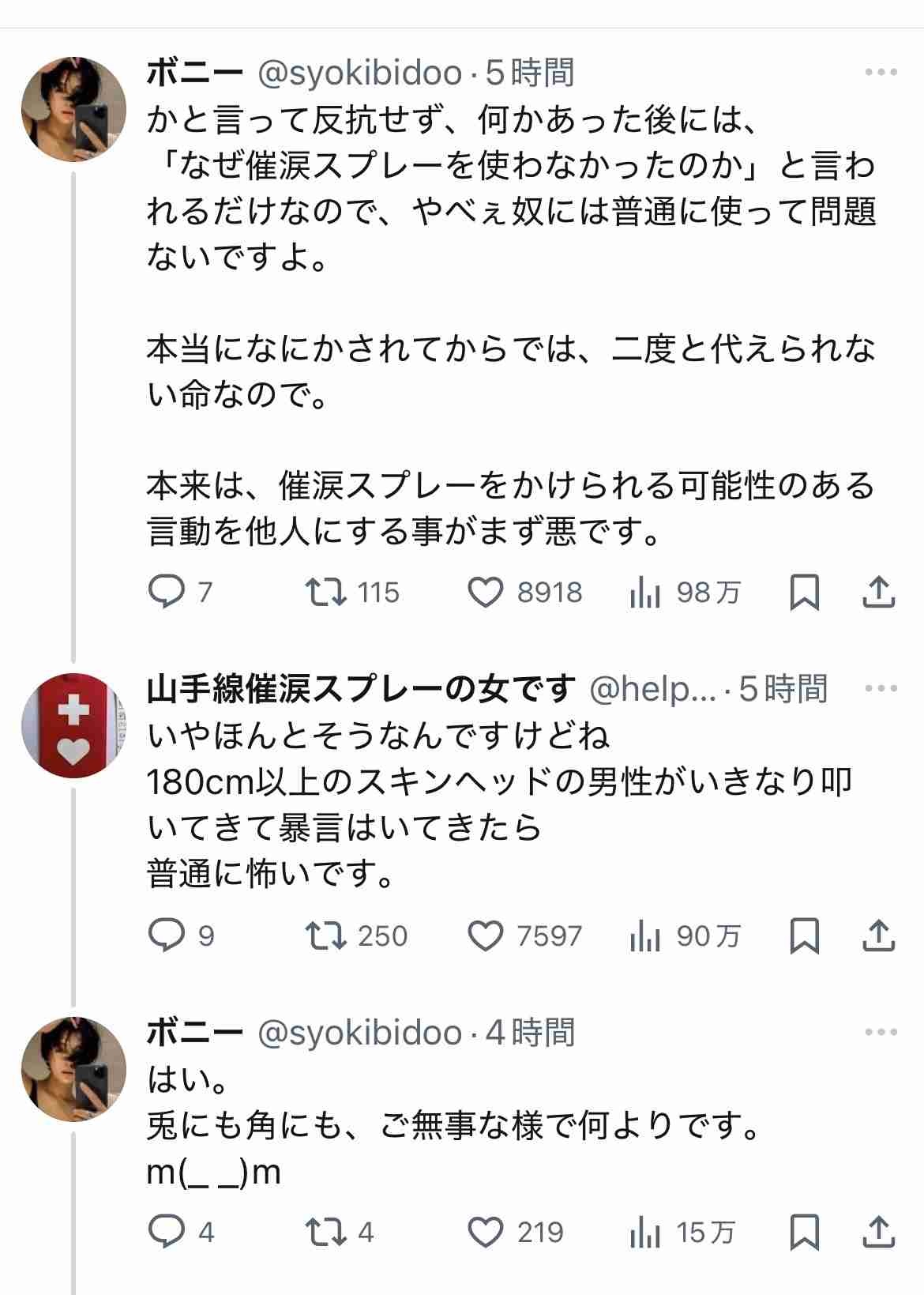Open 山手線催涙スプレーの女です profile avatar
The image size is (924, 1295).
click(73, 725)
